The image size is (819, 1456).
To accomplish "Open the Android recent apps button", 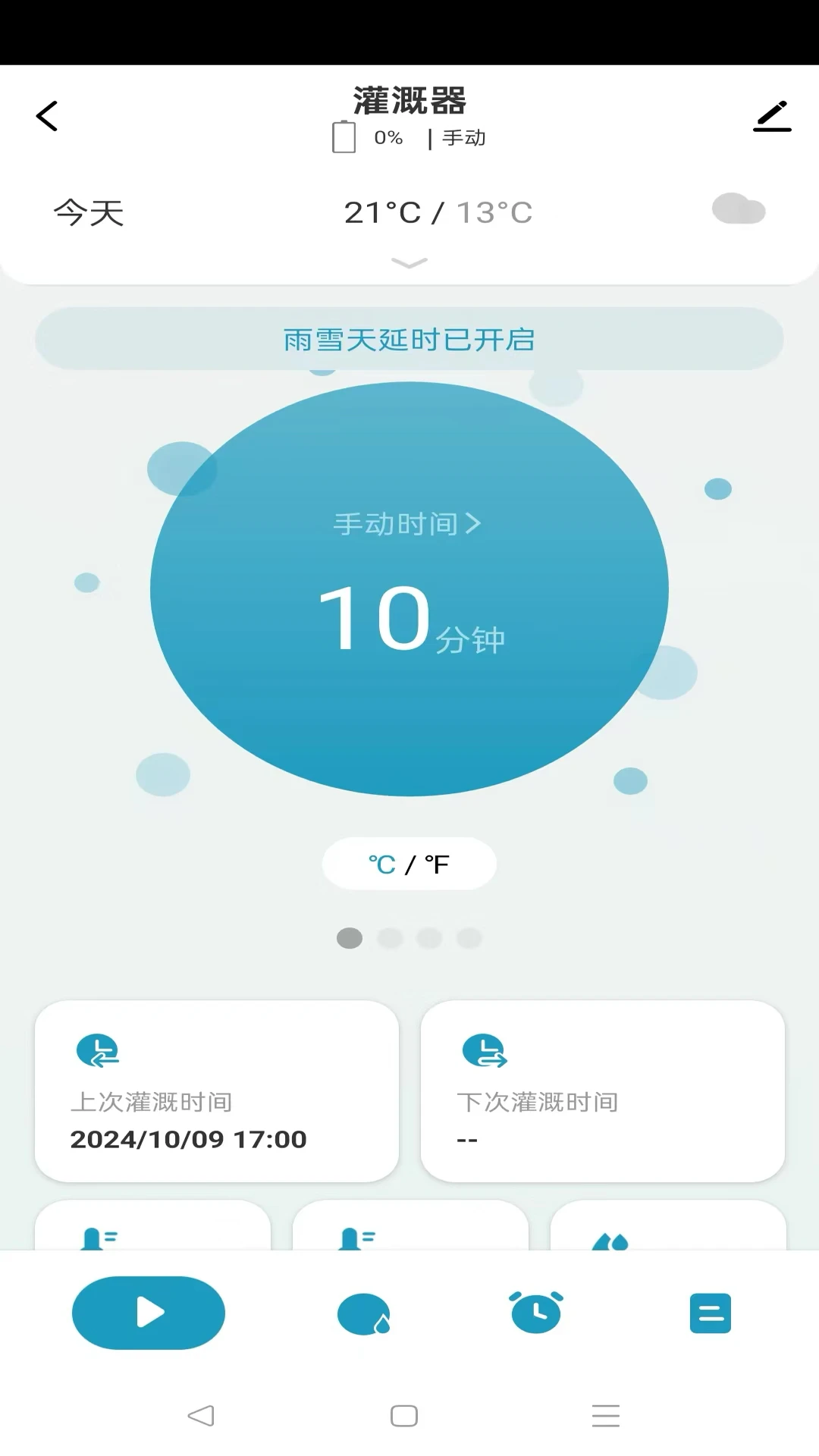I will pos(606,1414).
